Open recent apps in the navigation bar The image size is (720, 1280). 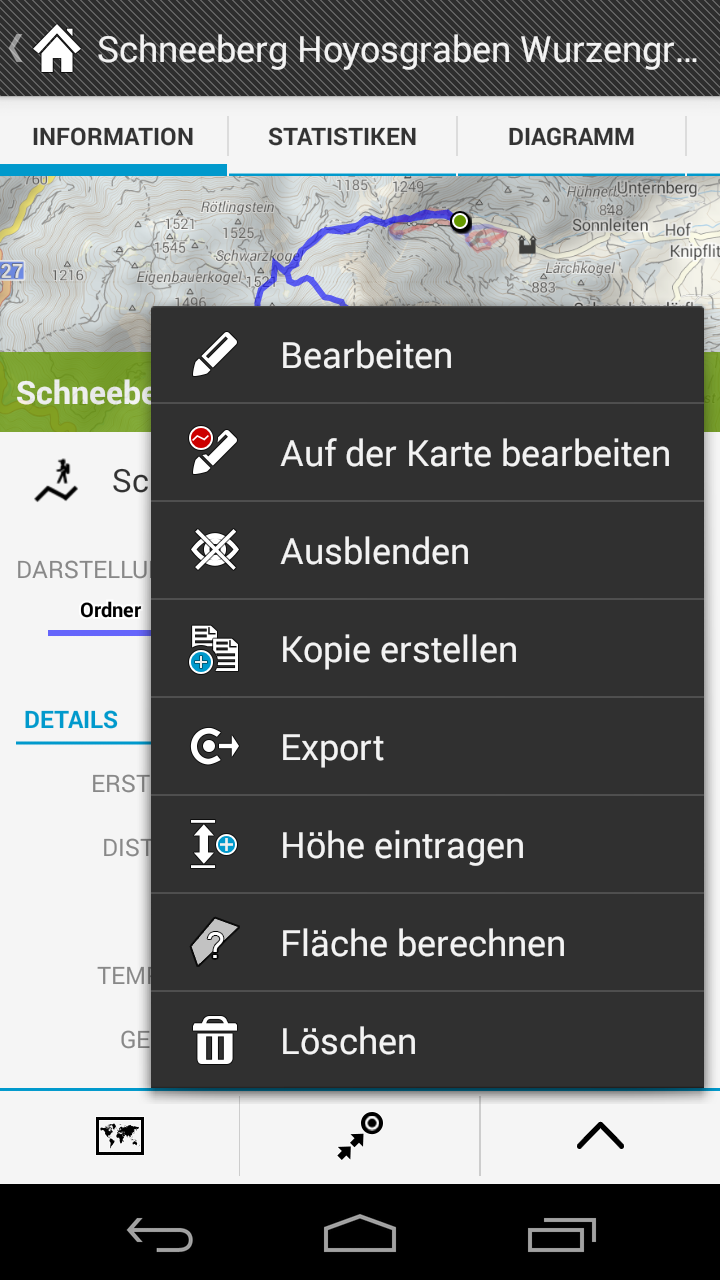561,1234
